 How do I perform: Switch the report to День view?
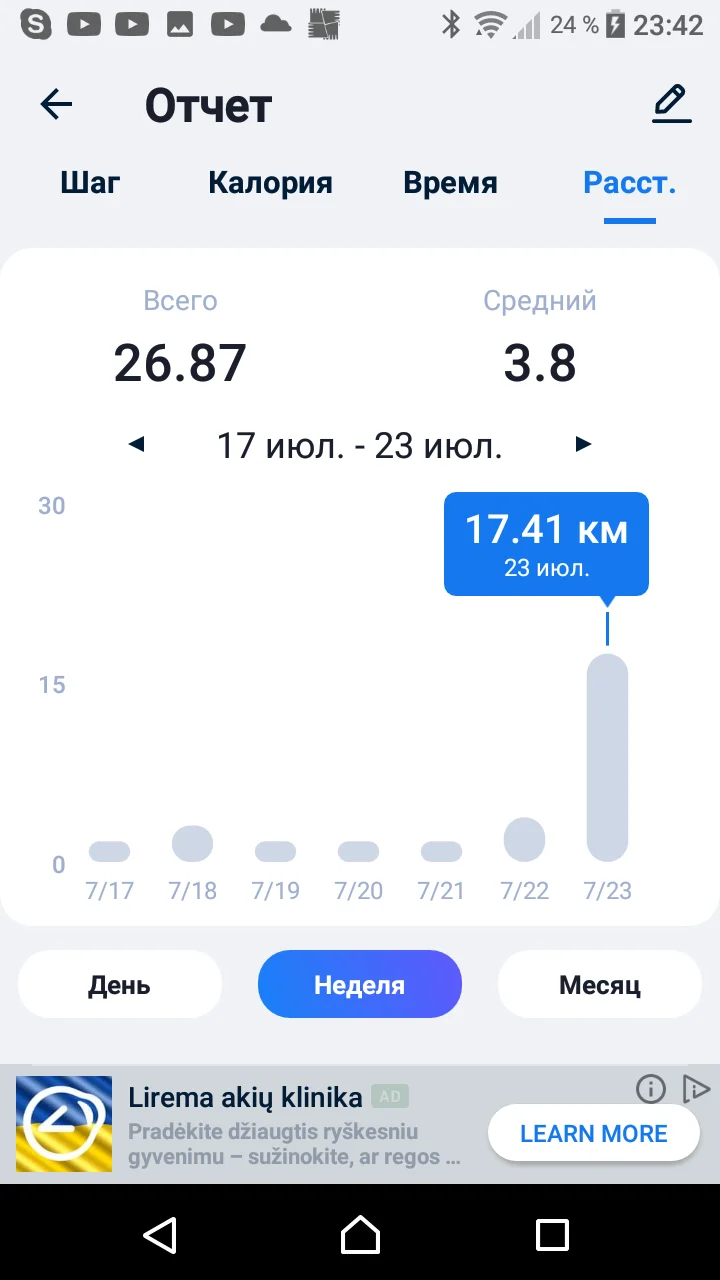click(120, 985)
